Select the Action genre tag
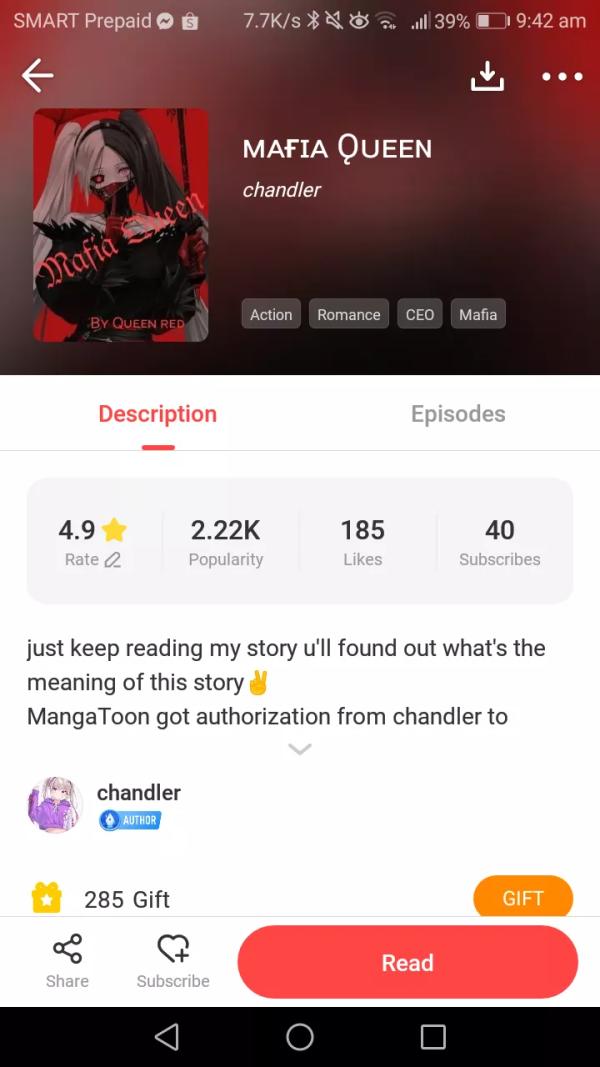 click(271, 314)
